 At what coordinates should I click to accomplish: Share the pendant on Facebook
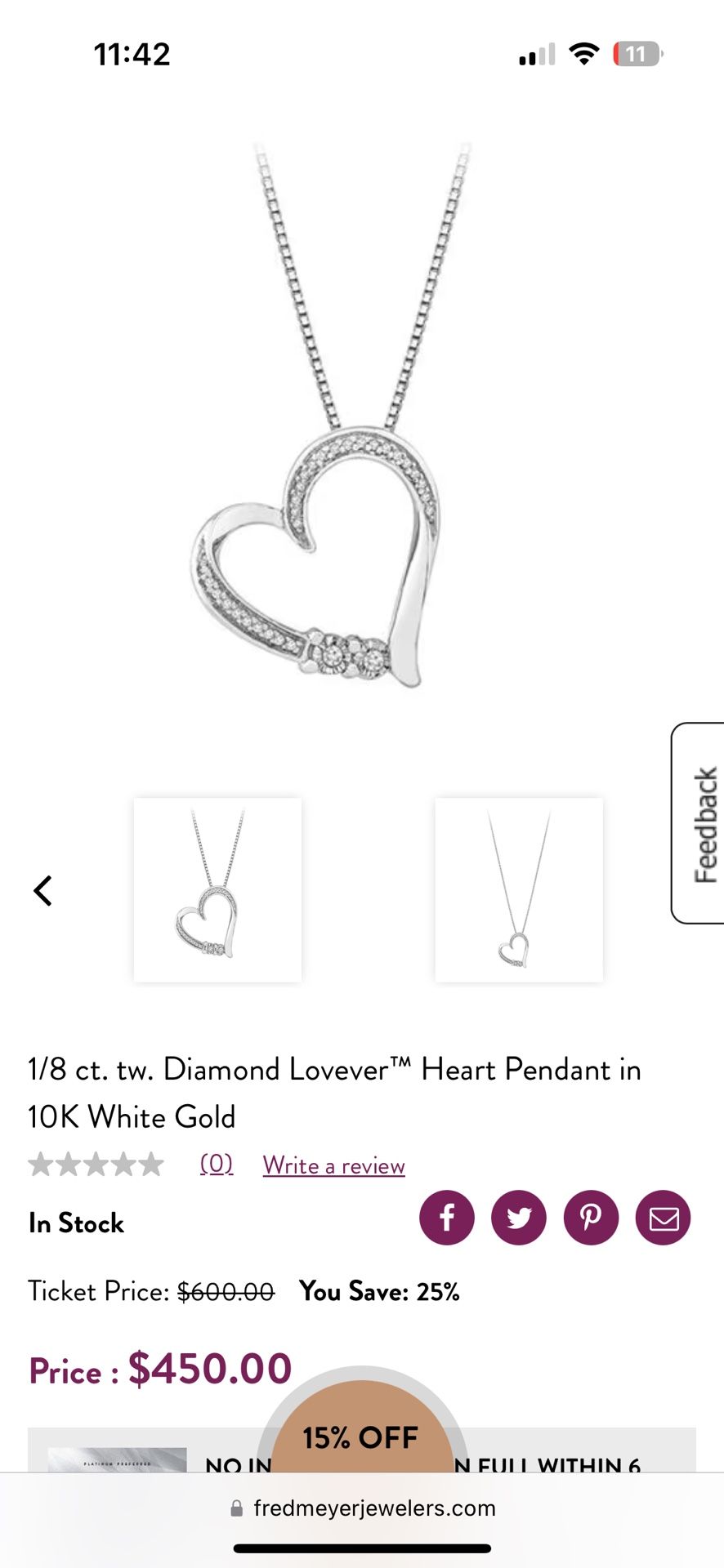446,1218
